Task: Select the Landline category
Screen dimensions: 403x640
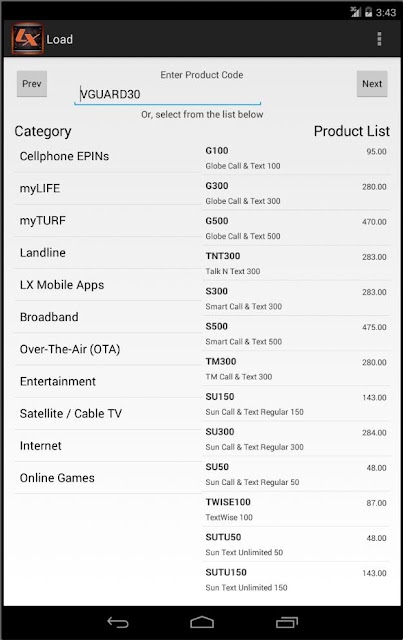Action: click(108, 253)
